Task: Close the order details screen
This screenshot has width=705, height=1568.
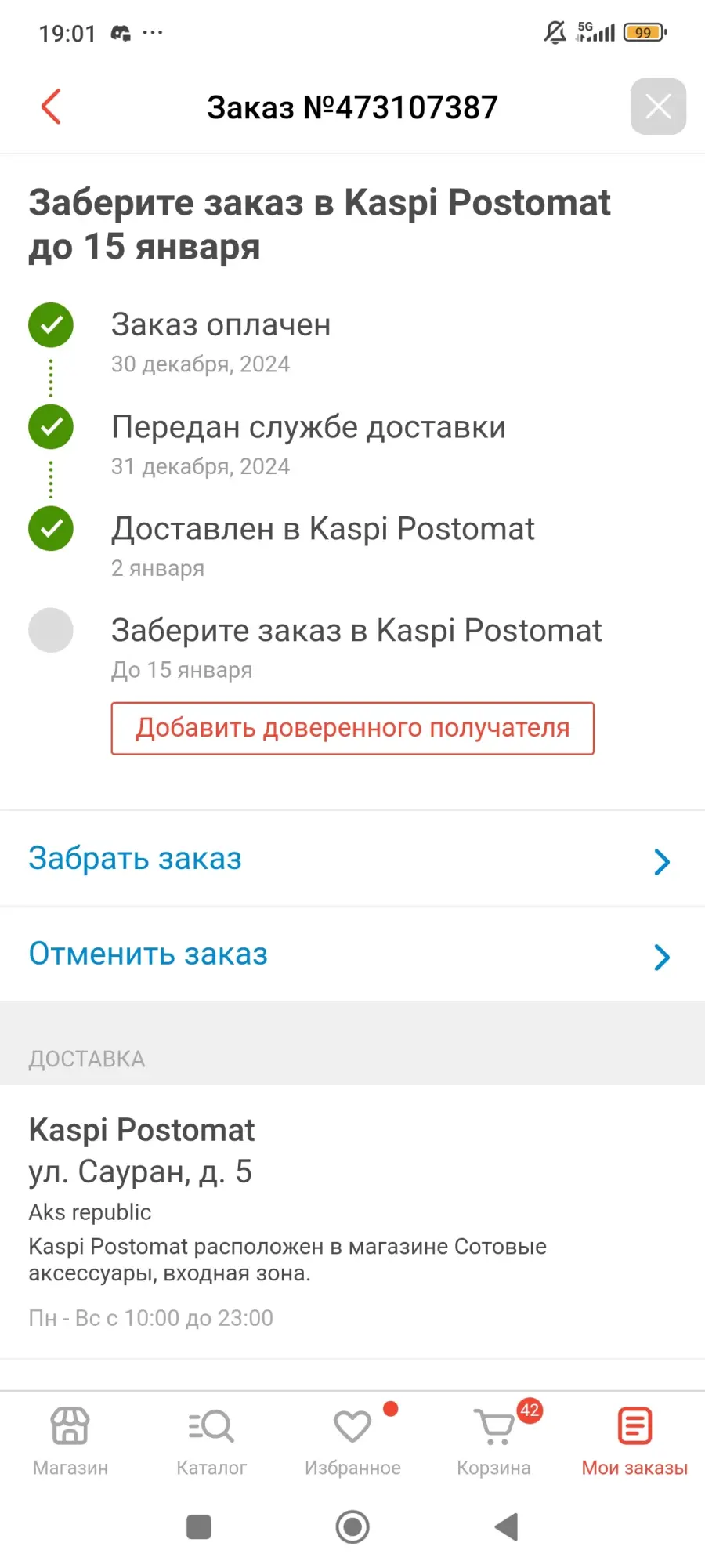Action: click(658, 107)
